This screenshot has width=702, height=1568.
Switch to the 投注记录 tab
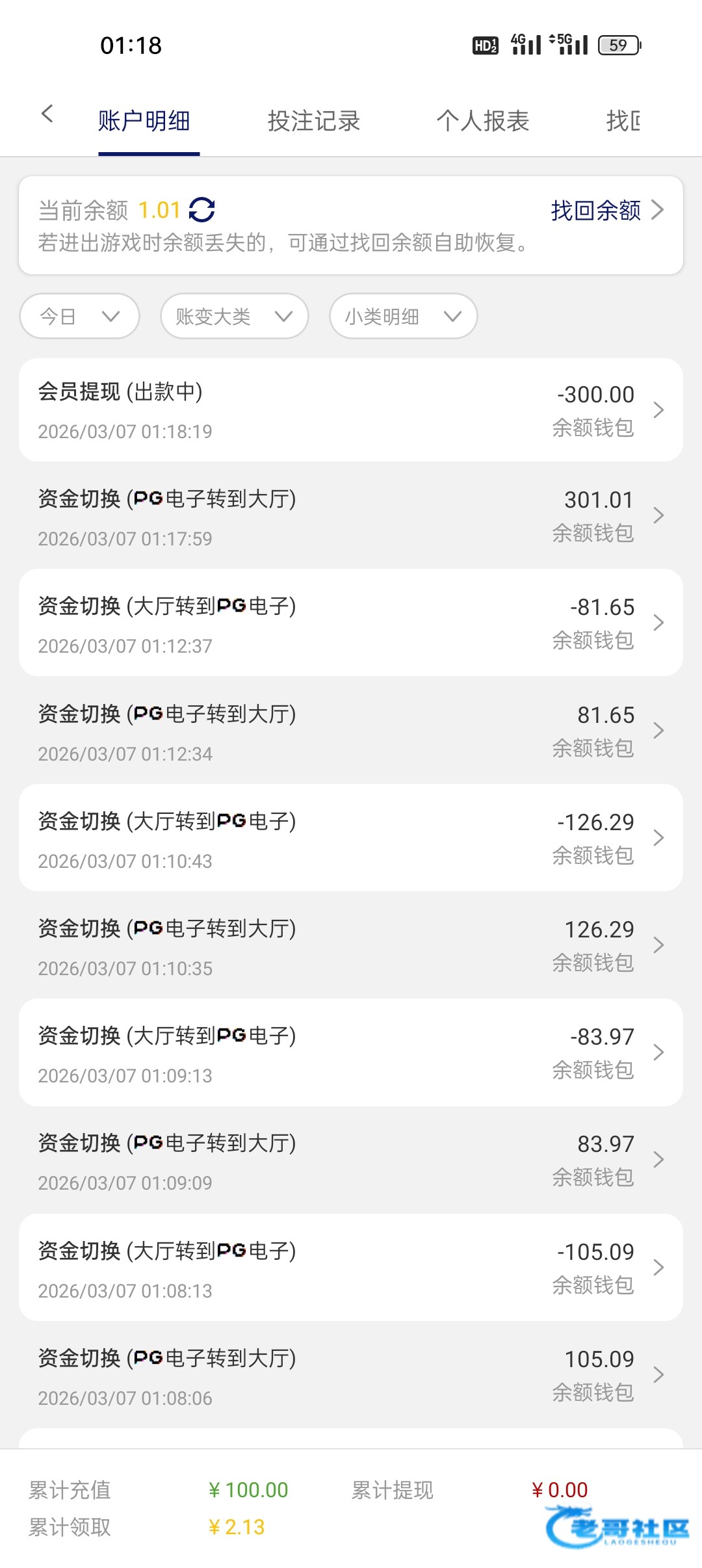pyautogui.click(x=313, y=121)
